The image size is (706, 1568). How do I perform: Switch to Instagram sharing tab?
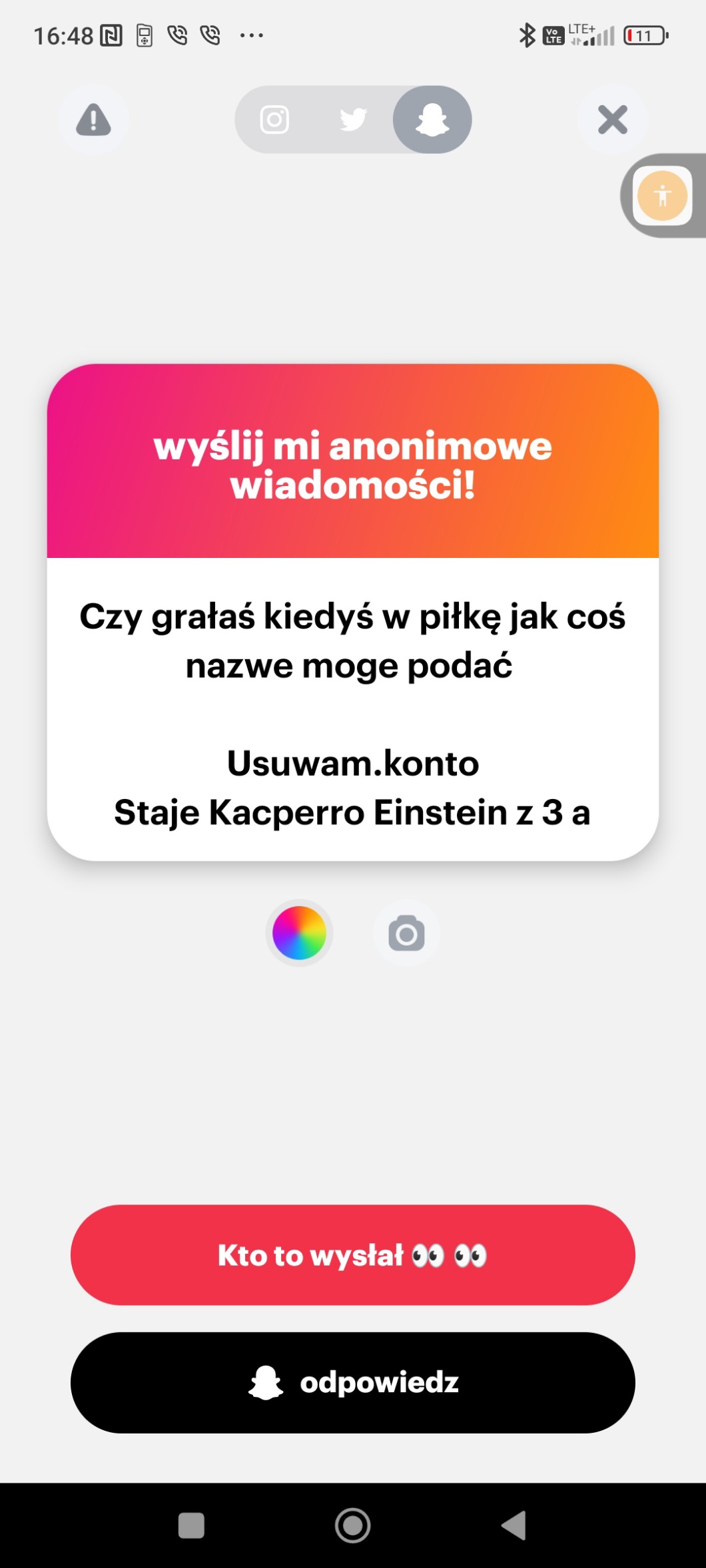click(274, 120)
